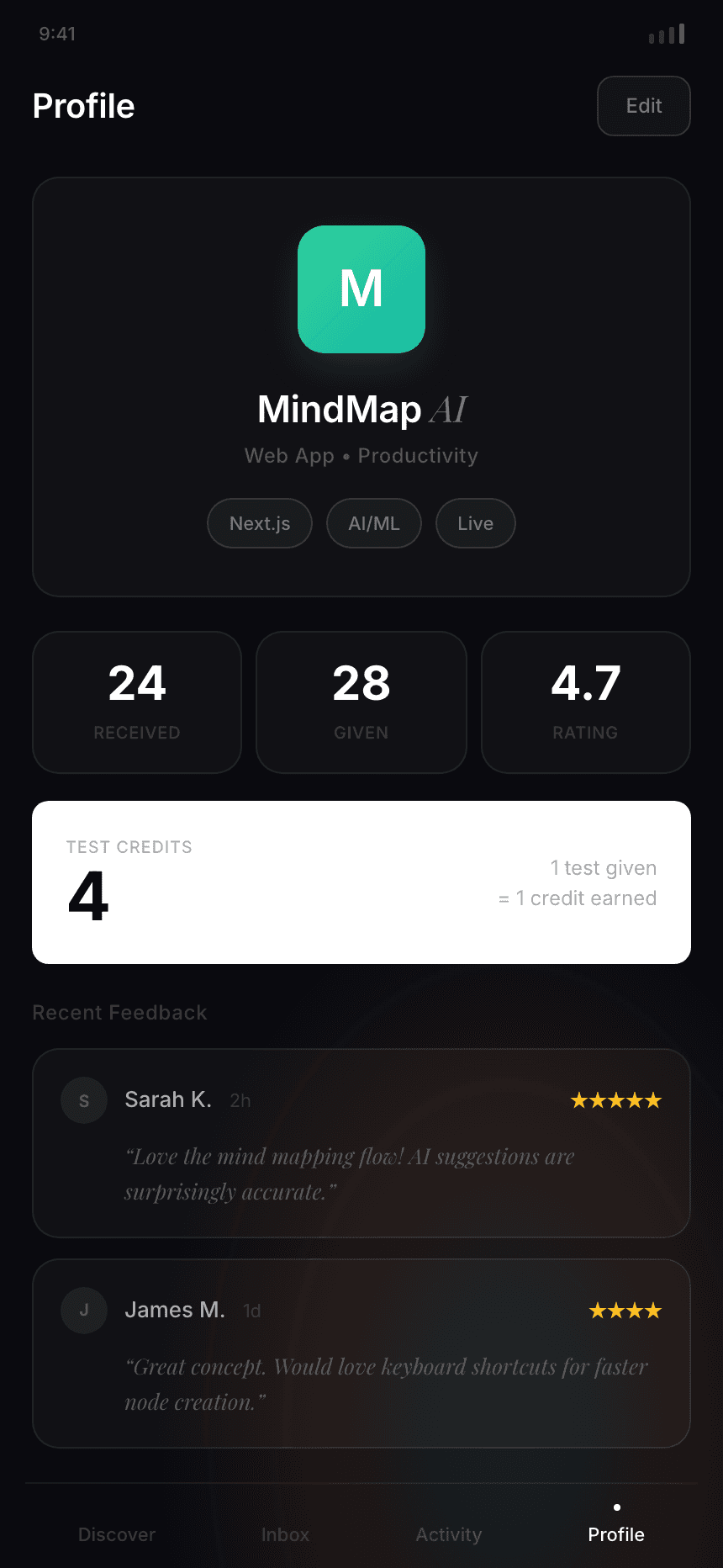This screenshot has width=723, height=1568.
Task: Open the Inbox tab
Action: pyautogui.click(x=285, y=1534)
